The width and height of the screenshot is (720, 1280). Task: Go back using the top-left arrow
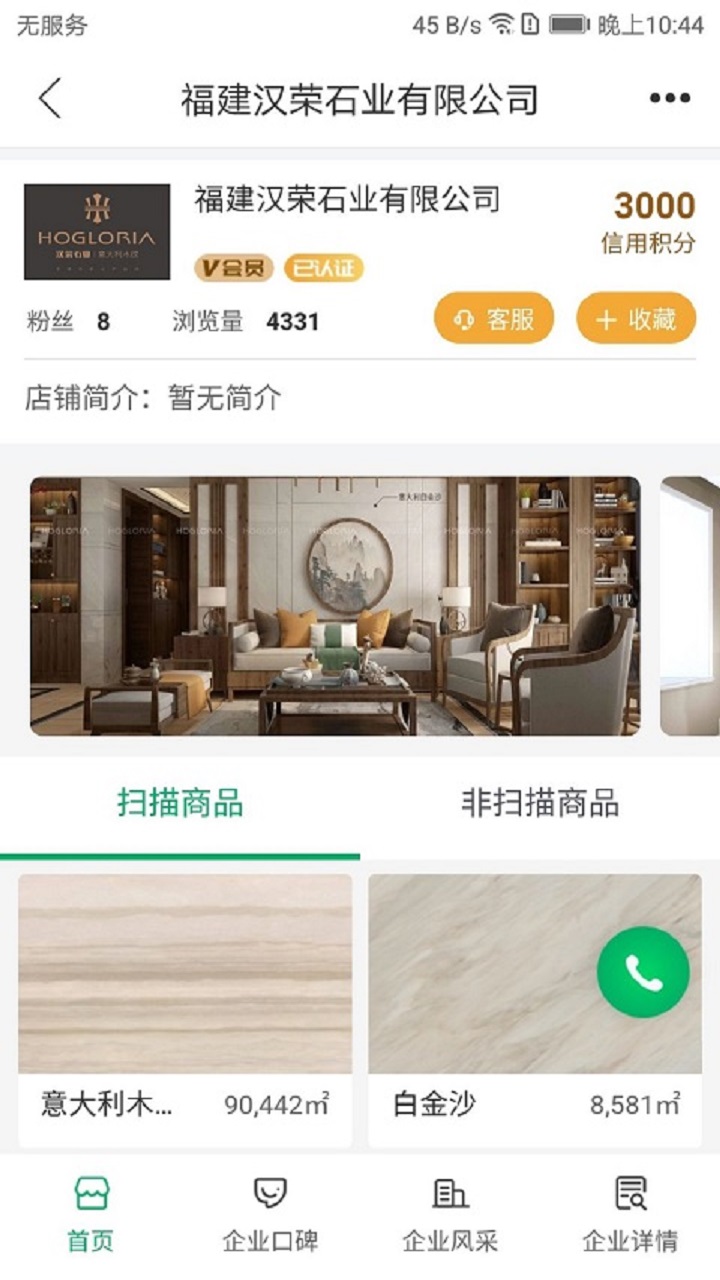pyautogui.click(x=50, y=98)
